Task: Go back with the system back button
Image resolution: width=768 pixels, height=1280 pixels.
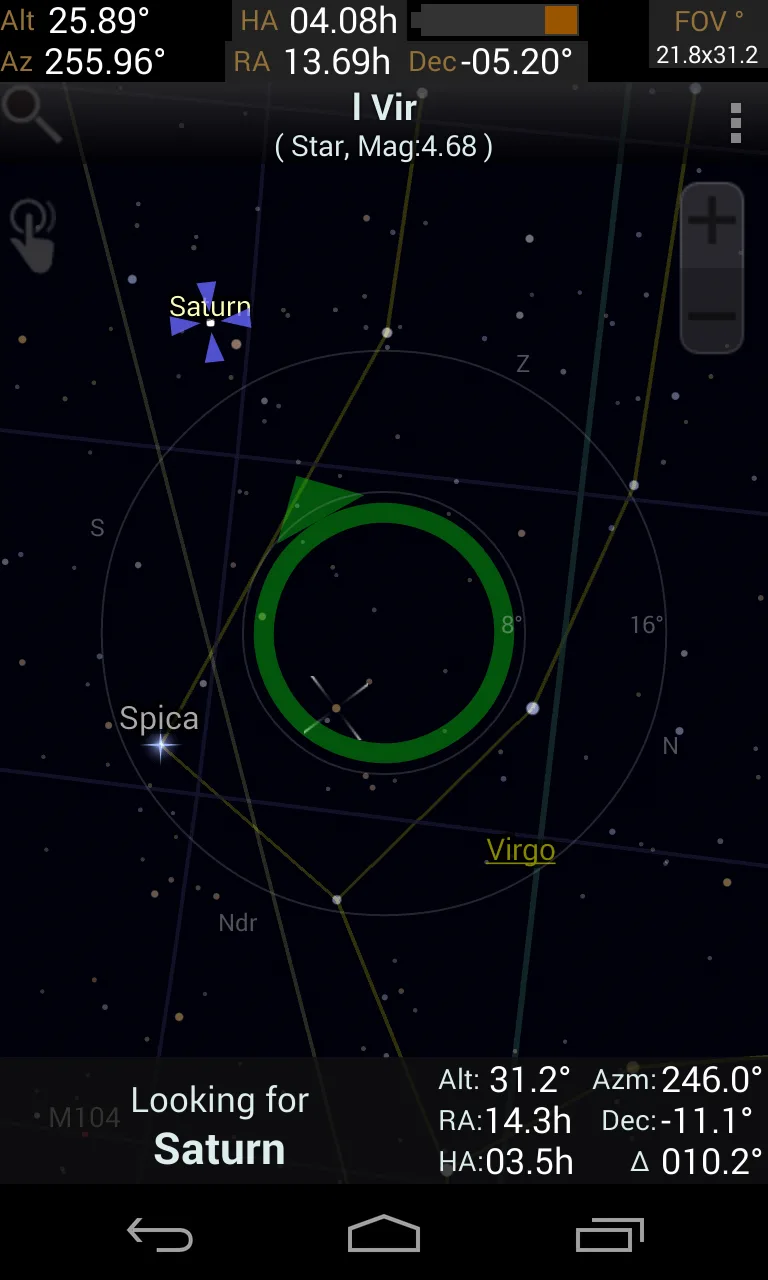Action: [160, 1236]
